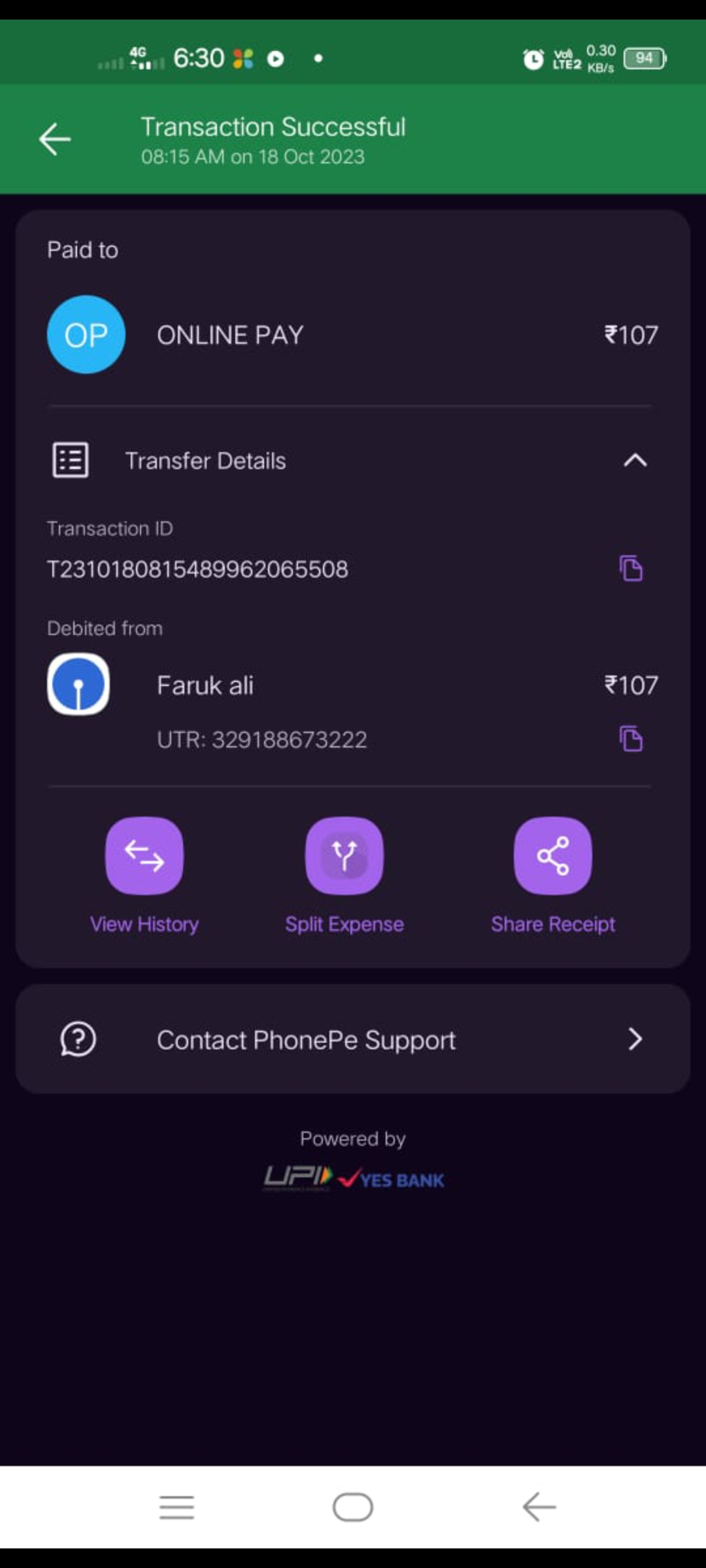Copy the Transaction ID
The width and height of the screenshot is (706, 1568).
tap(631, 568)
